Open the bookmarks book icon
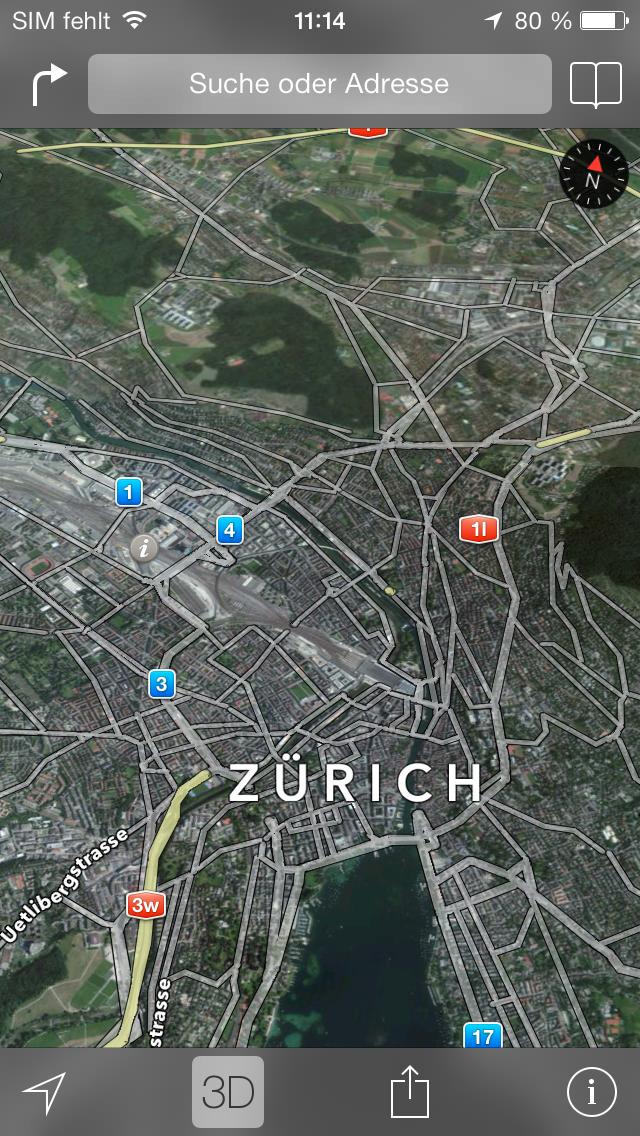 tap(596, 85)
